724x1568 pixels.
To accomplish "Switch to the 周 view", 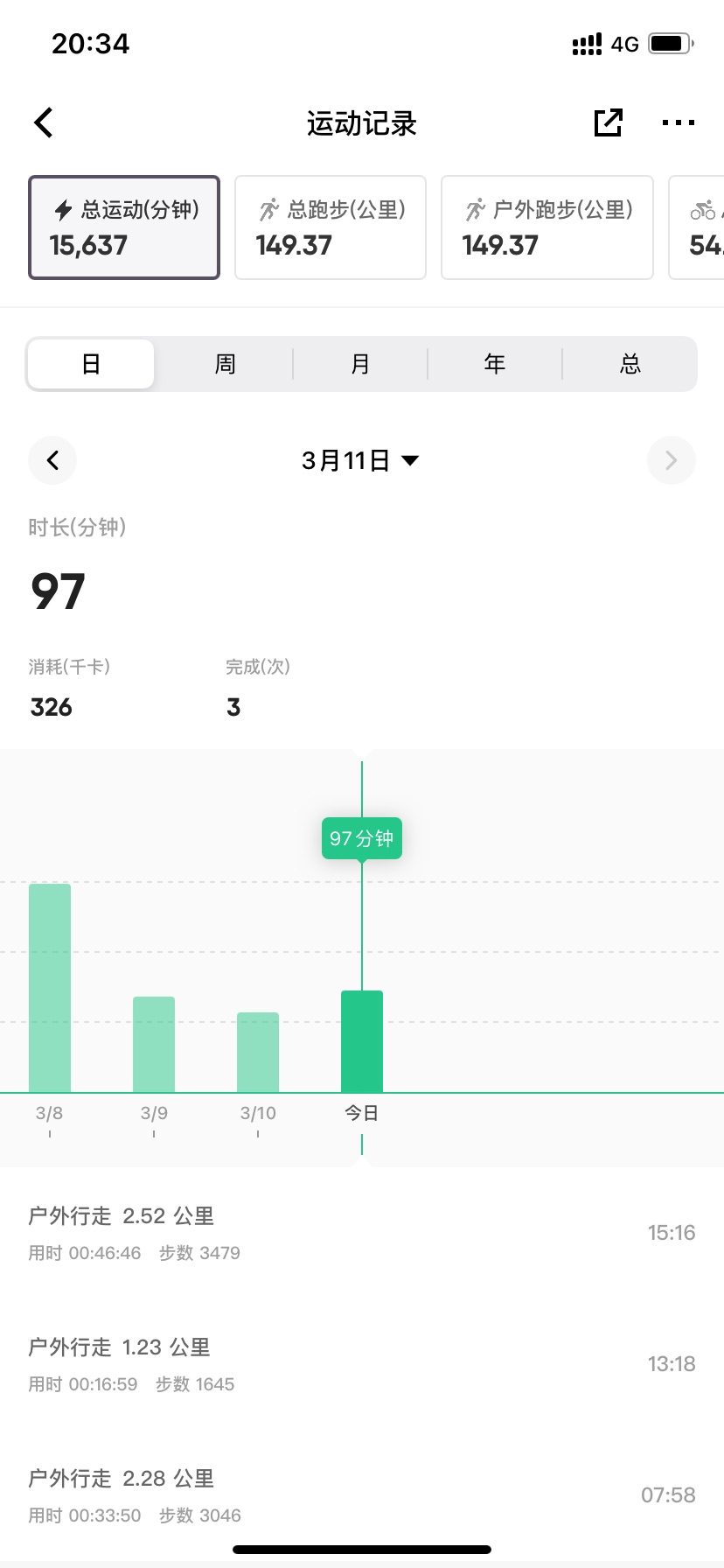I will coord(225,364).
